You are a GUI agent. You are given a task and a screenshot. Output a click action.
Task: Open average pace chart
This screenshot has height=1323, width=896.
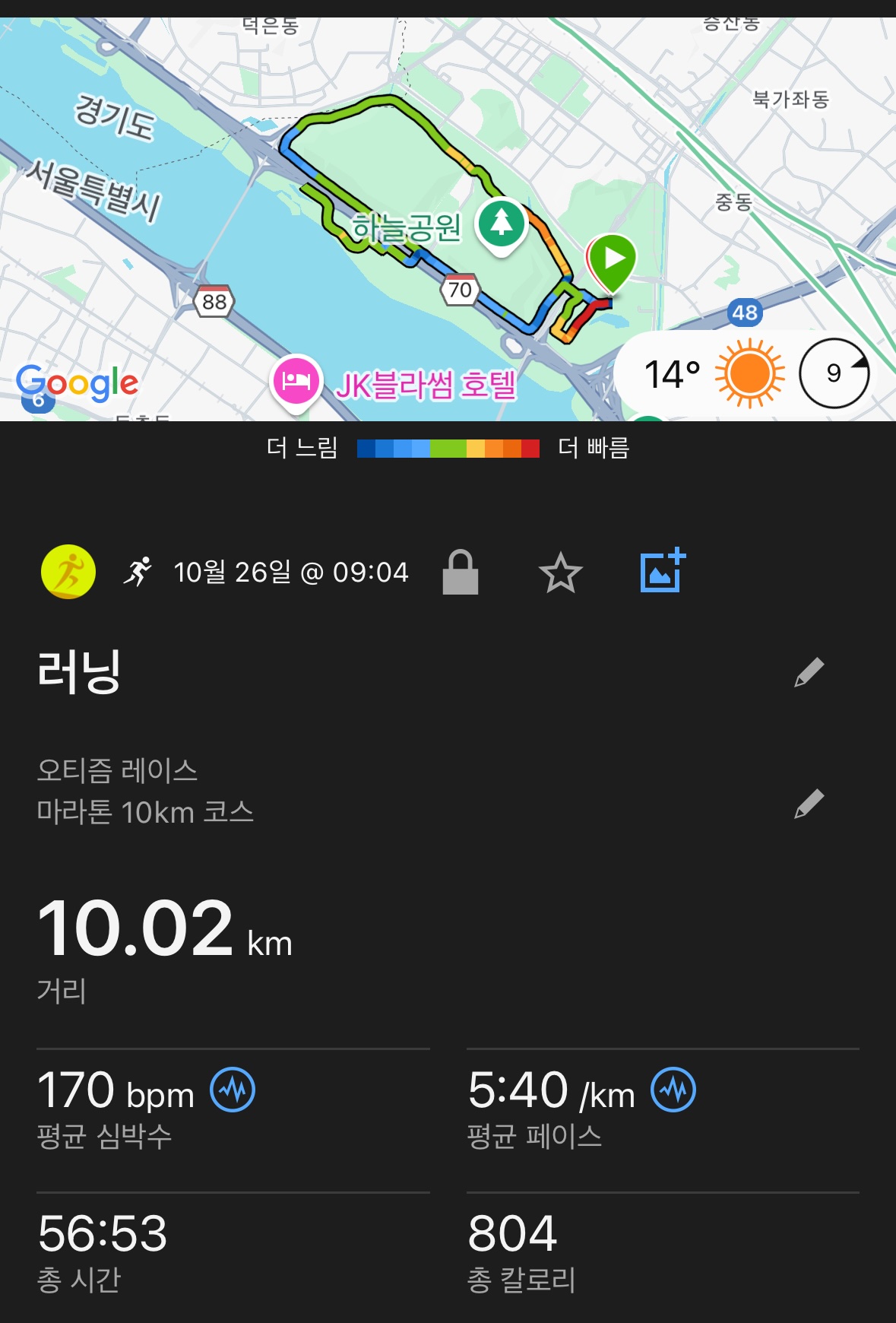(x=673, y=1090)
